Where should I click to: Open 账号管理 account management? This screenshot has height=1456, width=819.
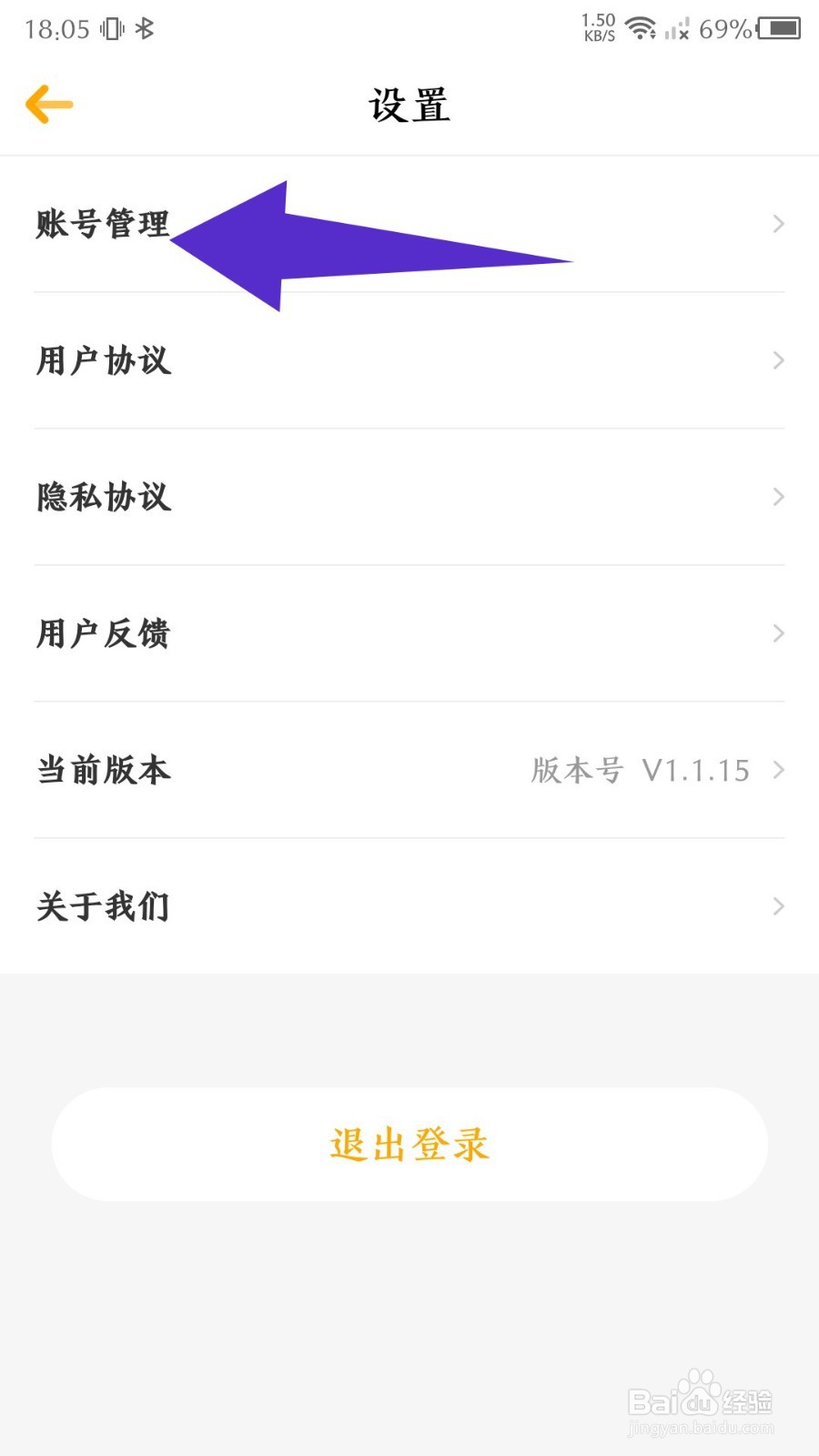[103, 224]
